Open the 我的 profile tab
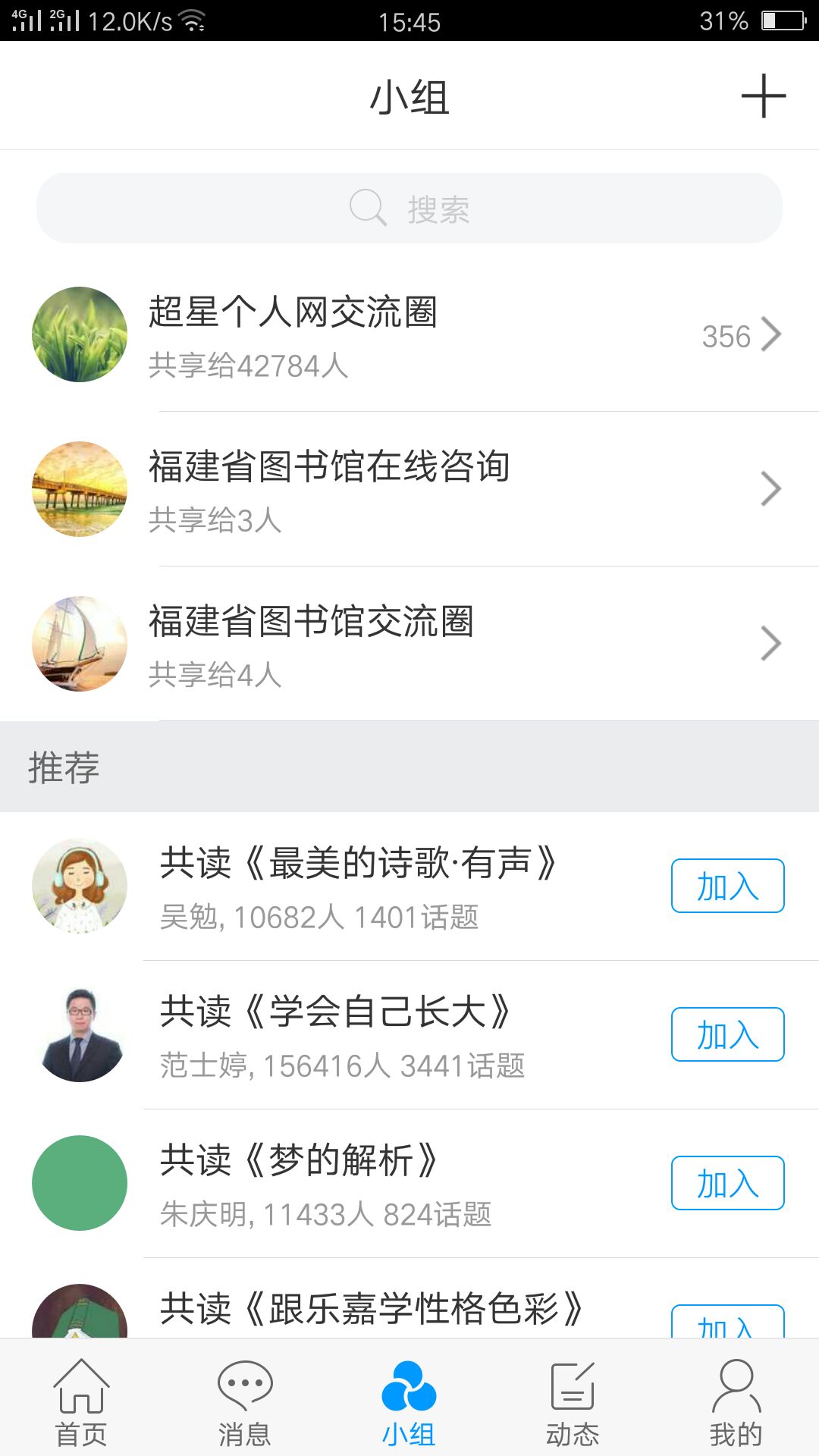 pyautogui.click(x=736, y=1403)
